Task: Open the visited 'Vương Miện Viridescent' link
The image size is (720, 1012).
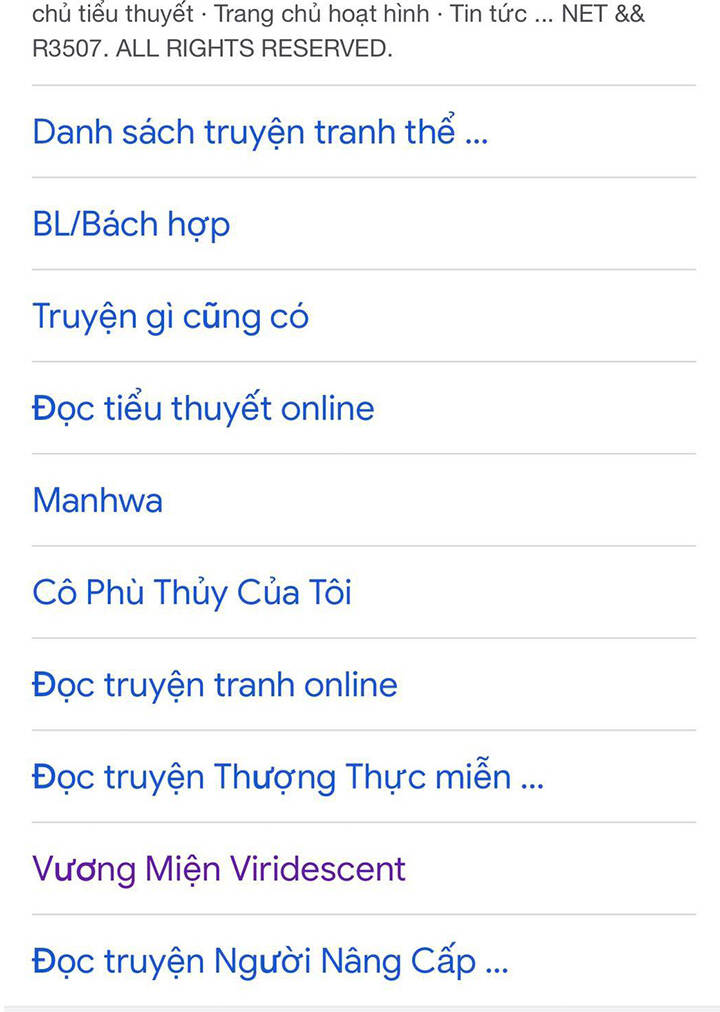Action: click(x=217, y=869)
